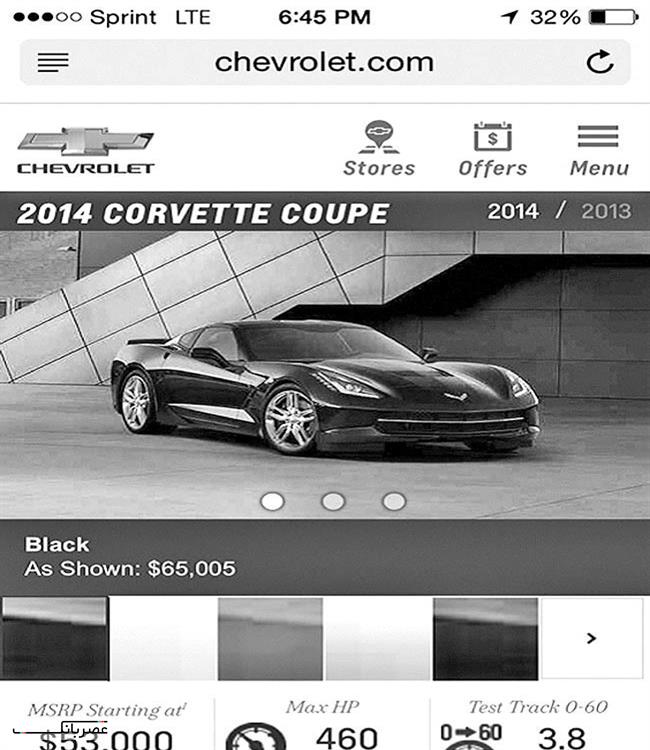Choose the fifth color swatch

(486, 638)
